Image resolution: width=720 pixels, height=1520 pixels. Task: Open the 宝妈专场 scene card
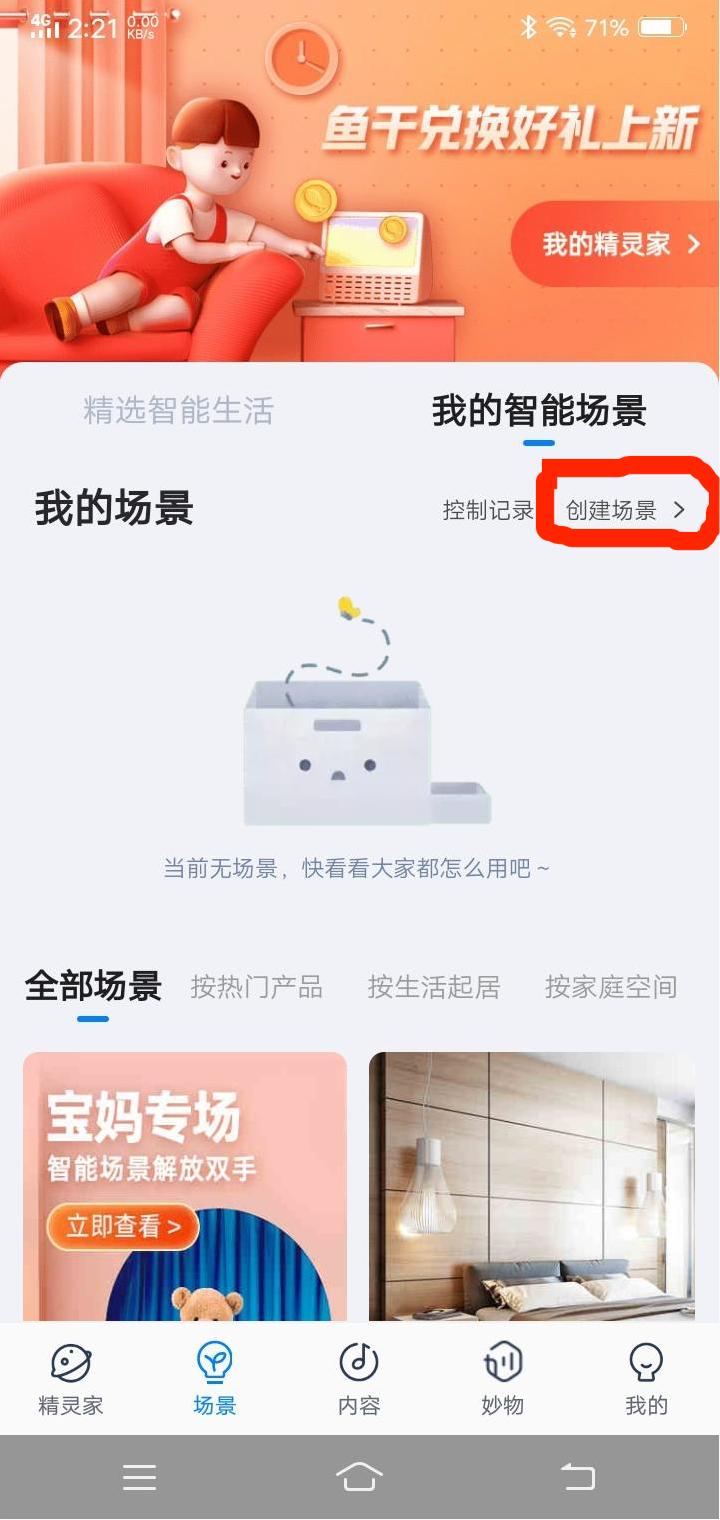(x=185, y=1185)
